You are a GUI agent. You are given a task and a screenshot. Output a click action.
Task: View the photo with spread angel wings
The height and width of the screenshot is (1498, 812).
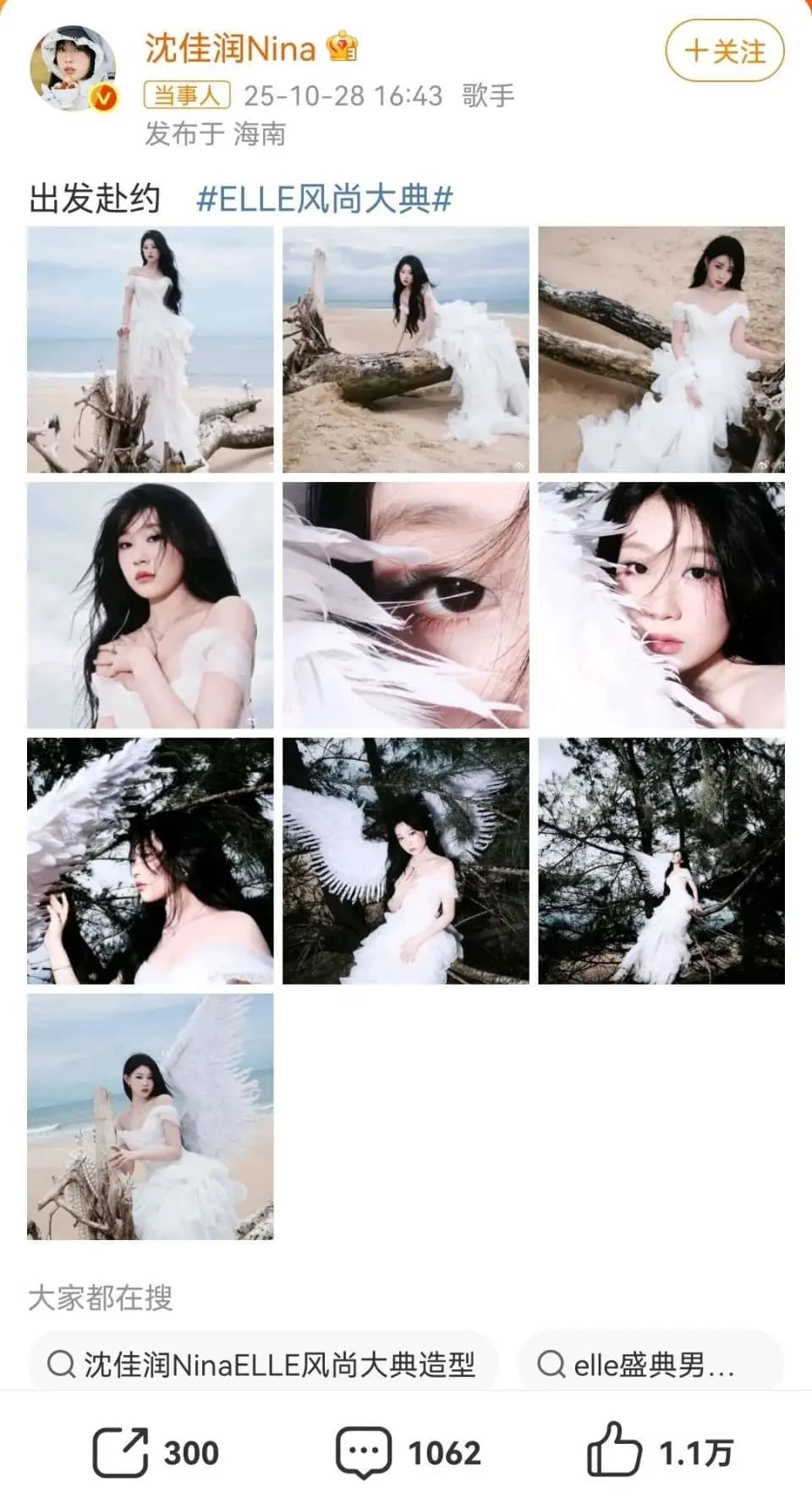[x=406, y=861]
